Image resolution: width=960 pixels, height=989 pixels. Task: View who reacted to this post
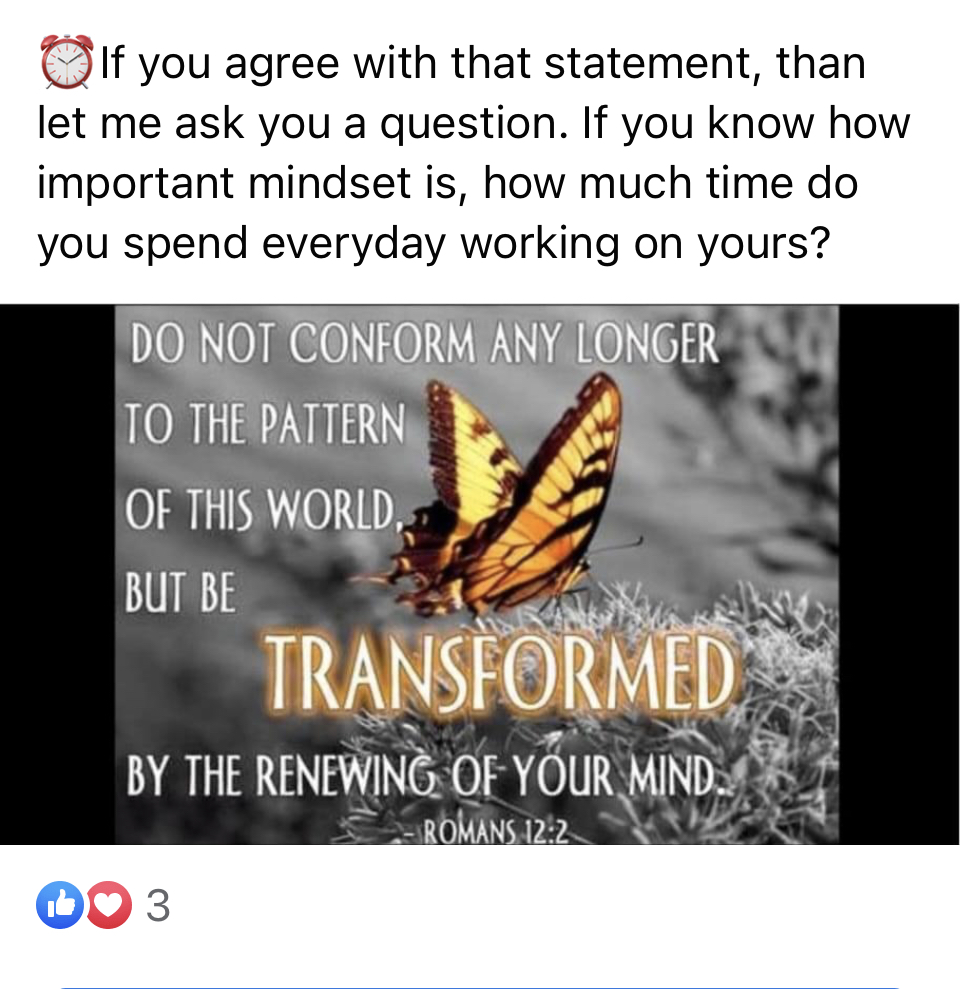tap(102, 906)
